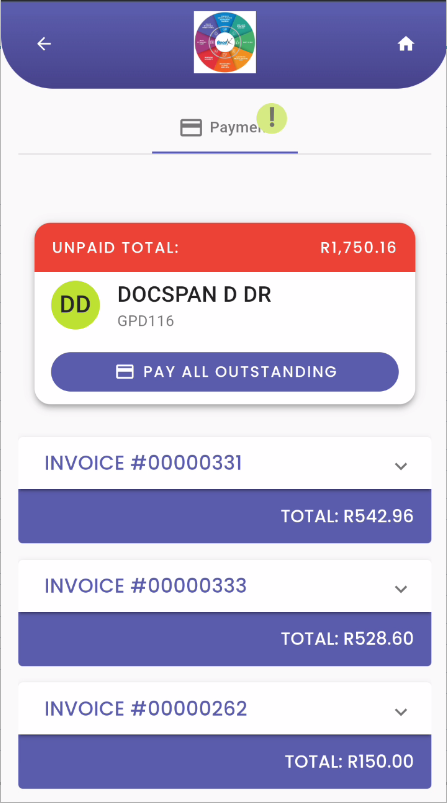The height and width of the screenshot is (803, 447).
Task: Expand invoice #00000331
Action: 225,463
